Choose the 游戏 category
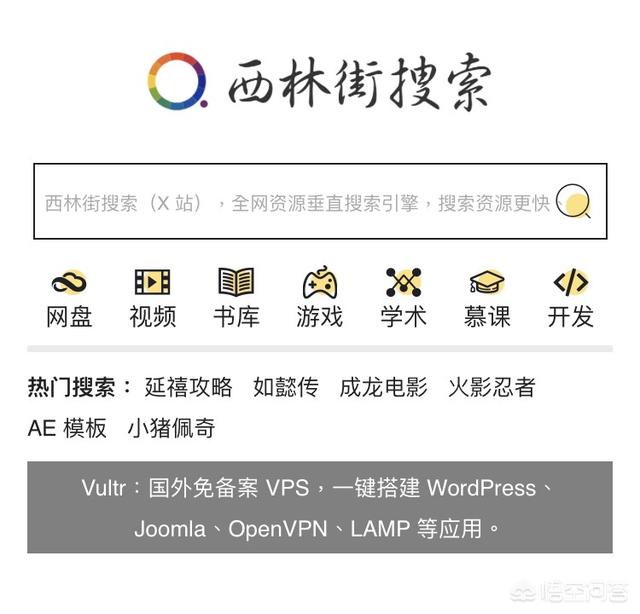 point(319,298)
